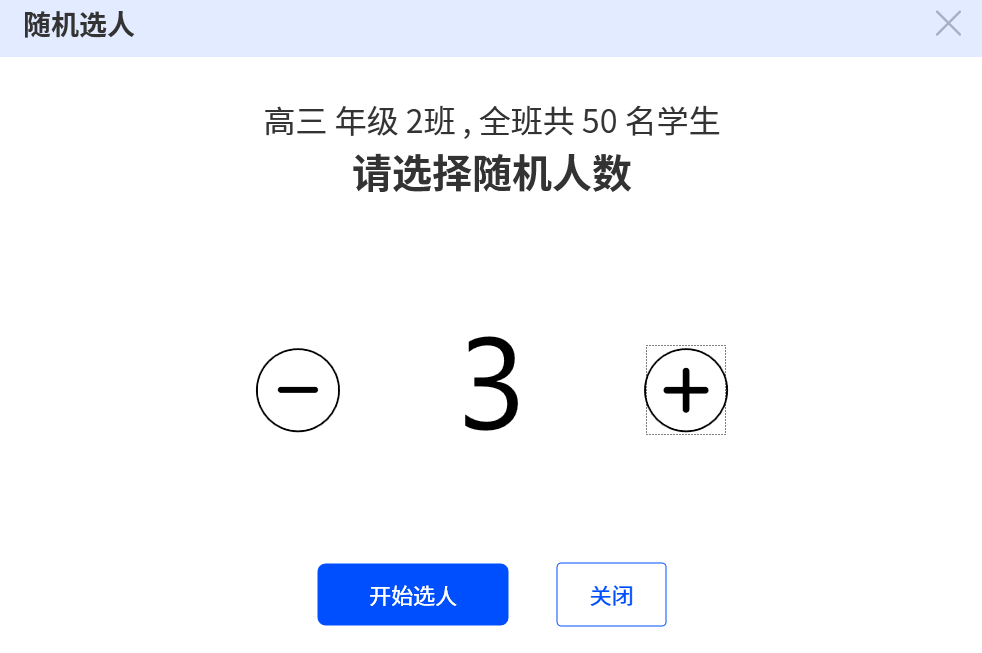The image size is (982, 653).
Task: Tap the 开始选人 button
Action: click(x=413, y=595)
